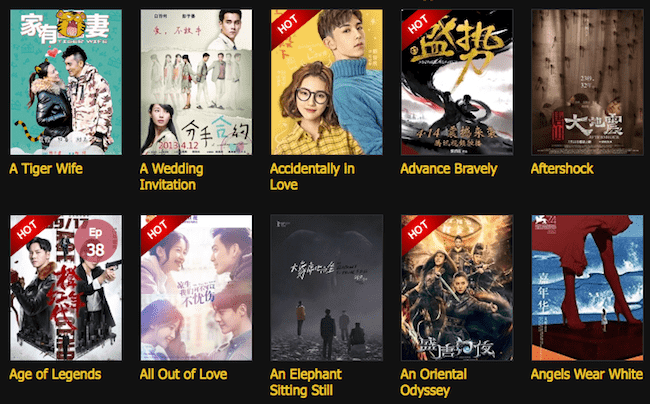The height and width of the screenshot is (404, 650).
Task: Open the Aftershock movie poster
Action: 586,82
